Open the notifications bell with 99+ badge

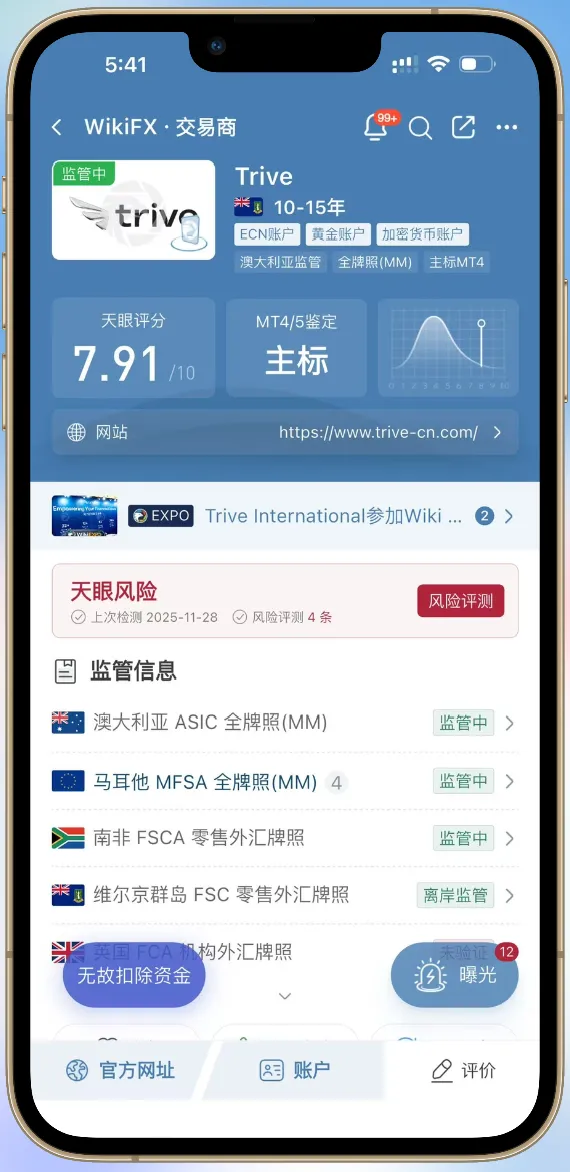click(377, 127)
